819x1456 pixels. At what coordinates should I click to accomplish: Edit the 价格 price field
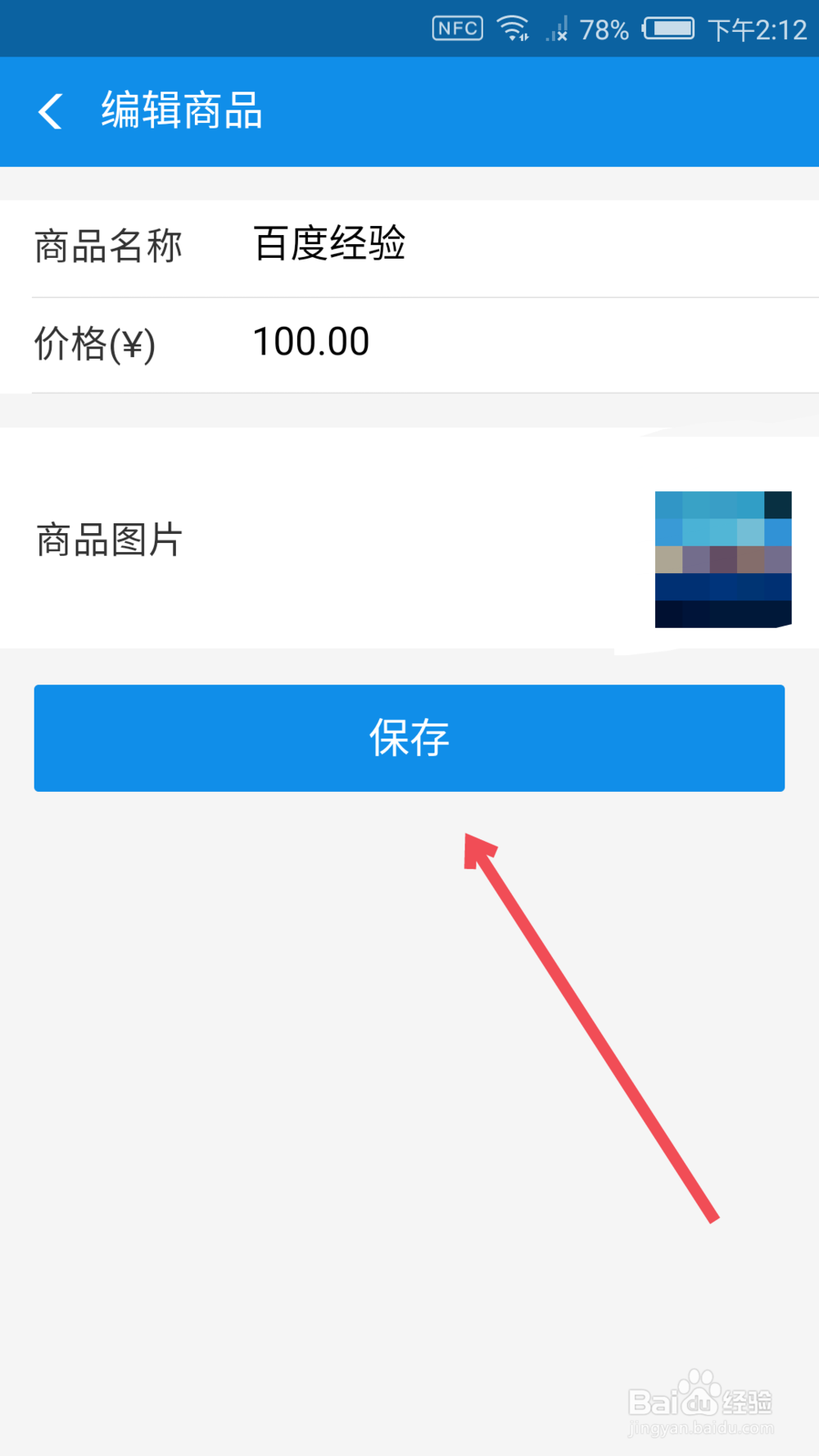[x=409, y=341]
